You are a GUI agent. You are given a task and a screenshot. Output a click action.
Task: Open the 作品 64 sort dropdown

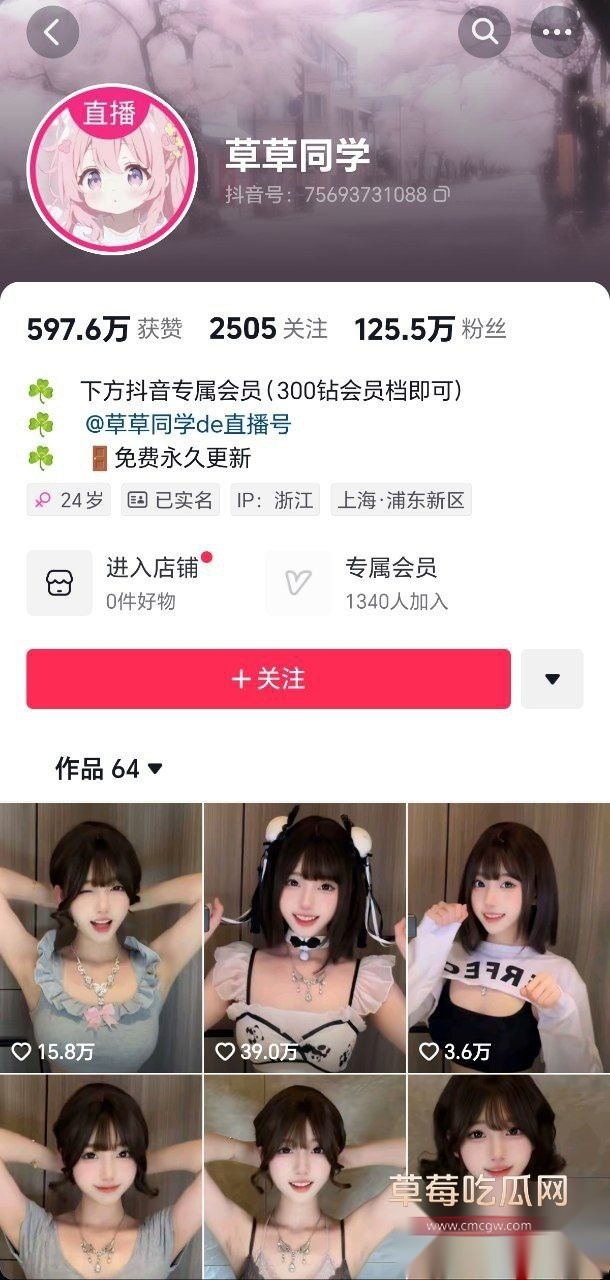coord(109,768)
